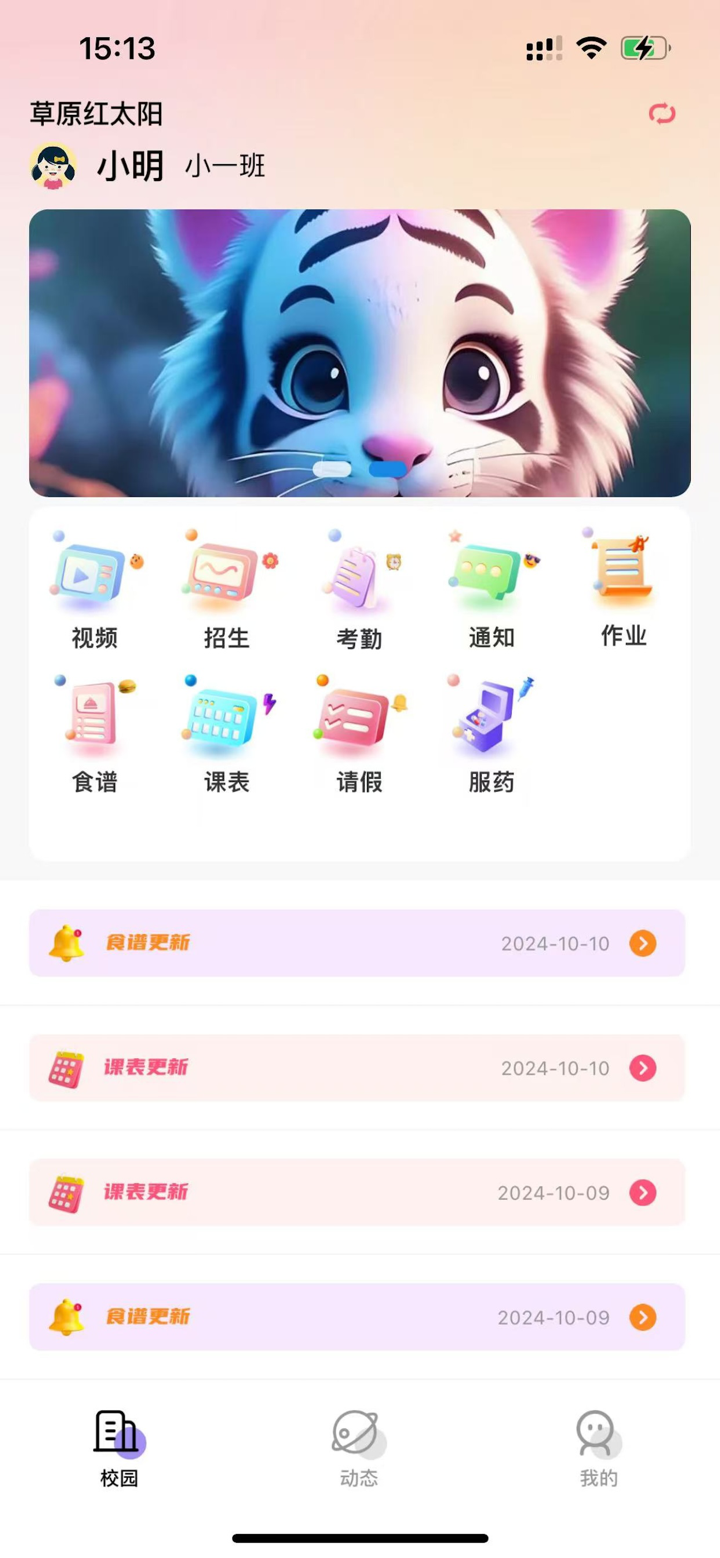Screen dimensions: 720x1558
Task: Click the bell icon on 食谱更新 row
Action: 67,942
